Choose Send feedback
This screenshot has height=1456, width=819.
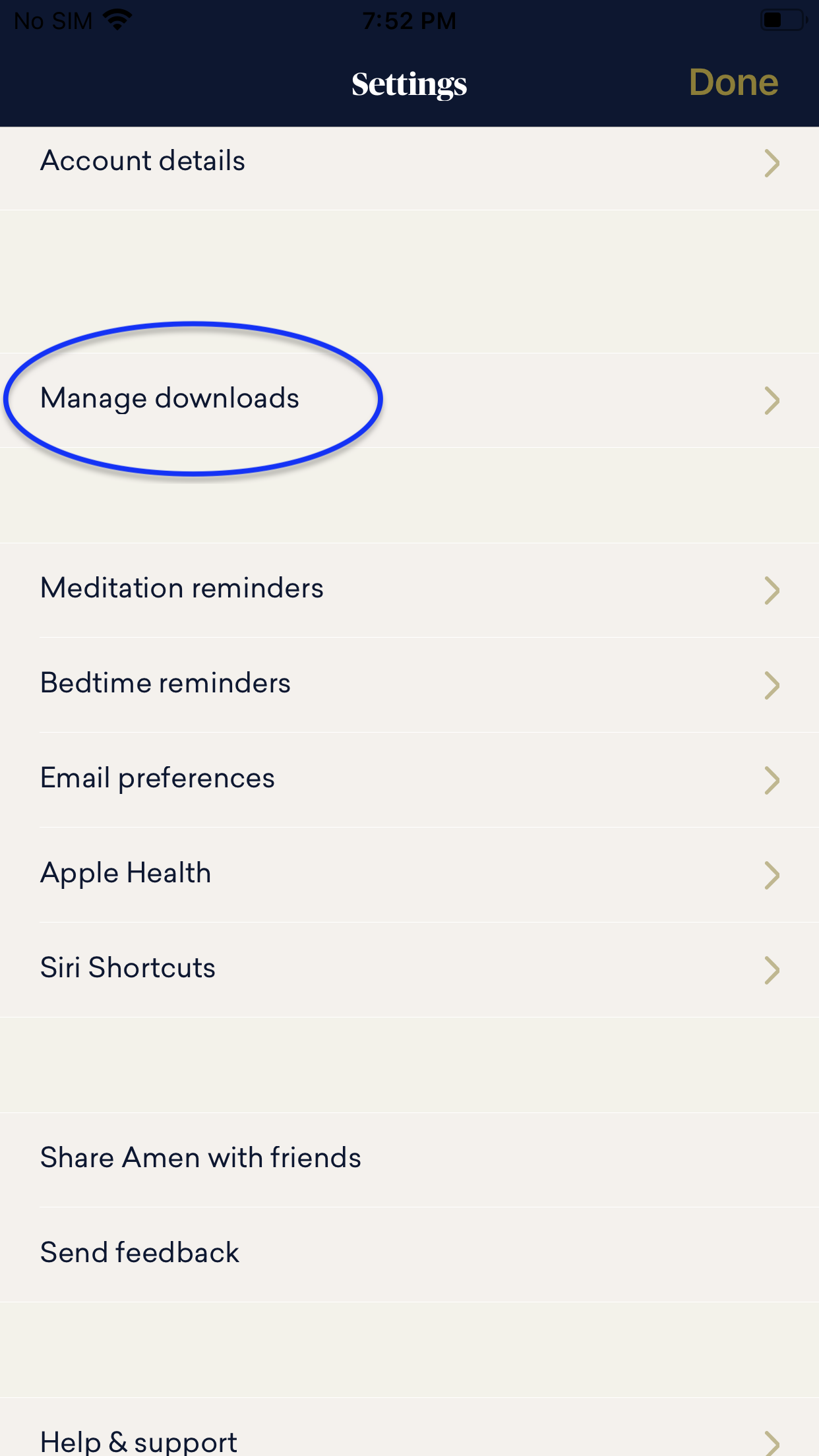pyautogui.click(x=409, y=1255)
